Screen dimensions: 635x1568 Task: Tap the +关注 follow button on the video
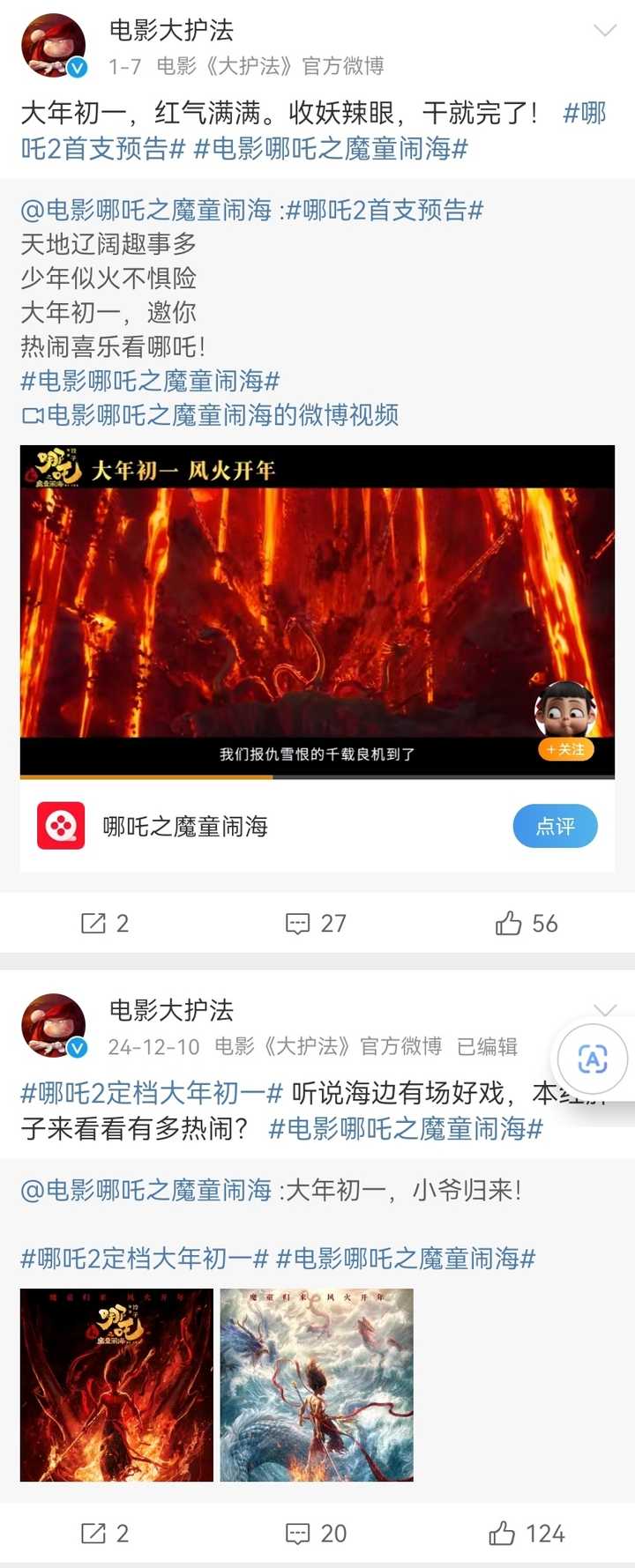click(565, 749)
